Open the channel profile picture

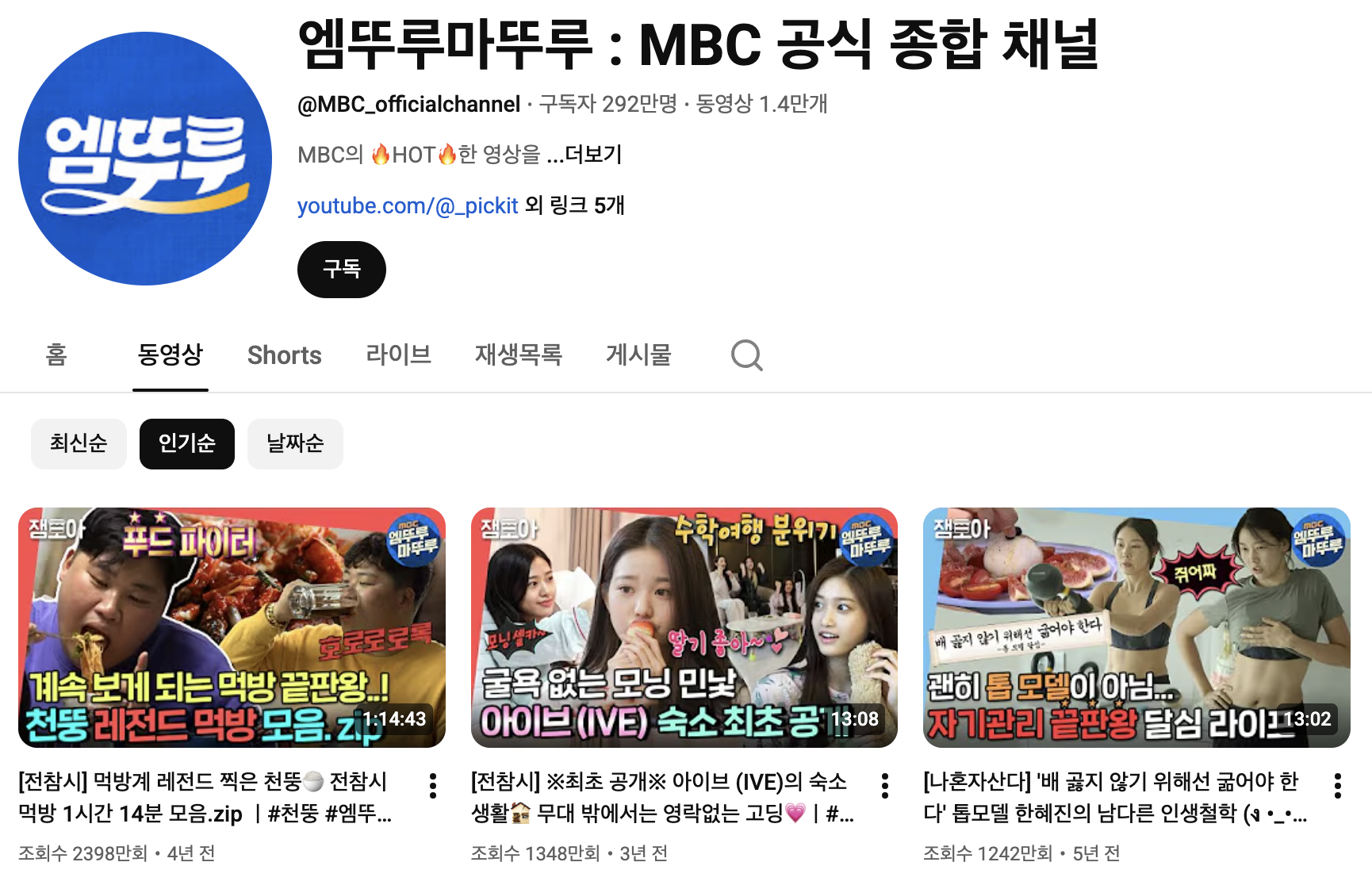(x=145, y=159)
